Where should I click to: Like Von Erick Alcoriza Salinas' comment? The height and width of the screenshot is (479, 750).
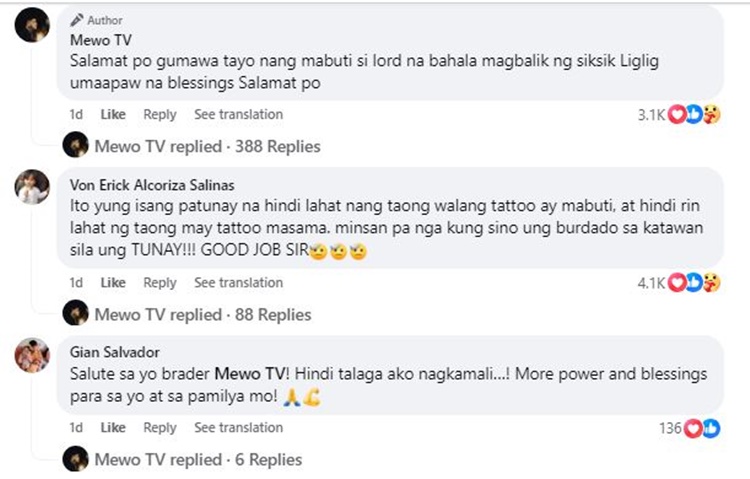click(x=113, y=283)
